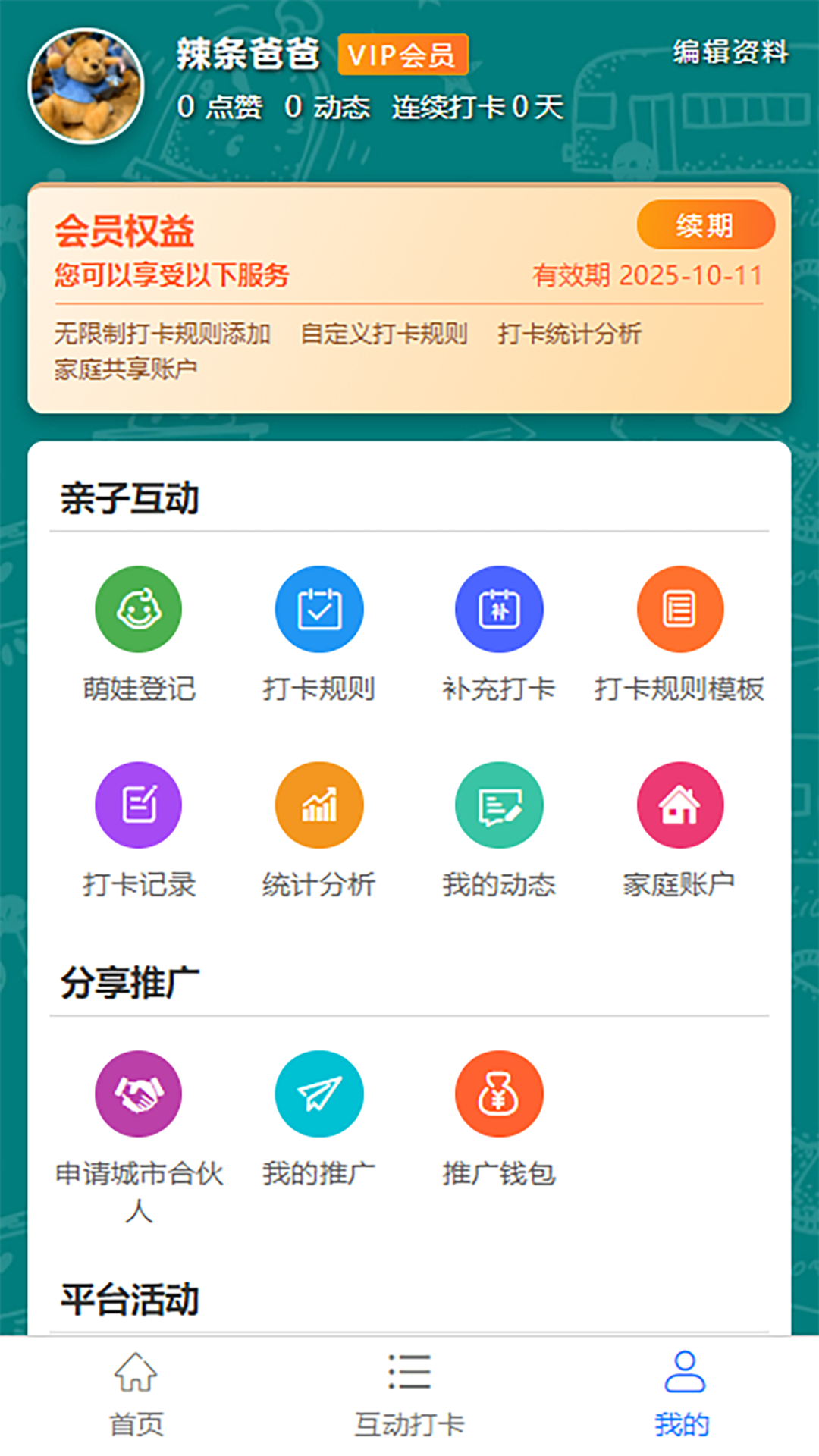Open the 打卡规则模板 template icon
819x1456 pixels.
(x=679, y=608)
